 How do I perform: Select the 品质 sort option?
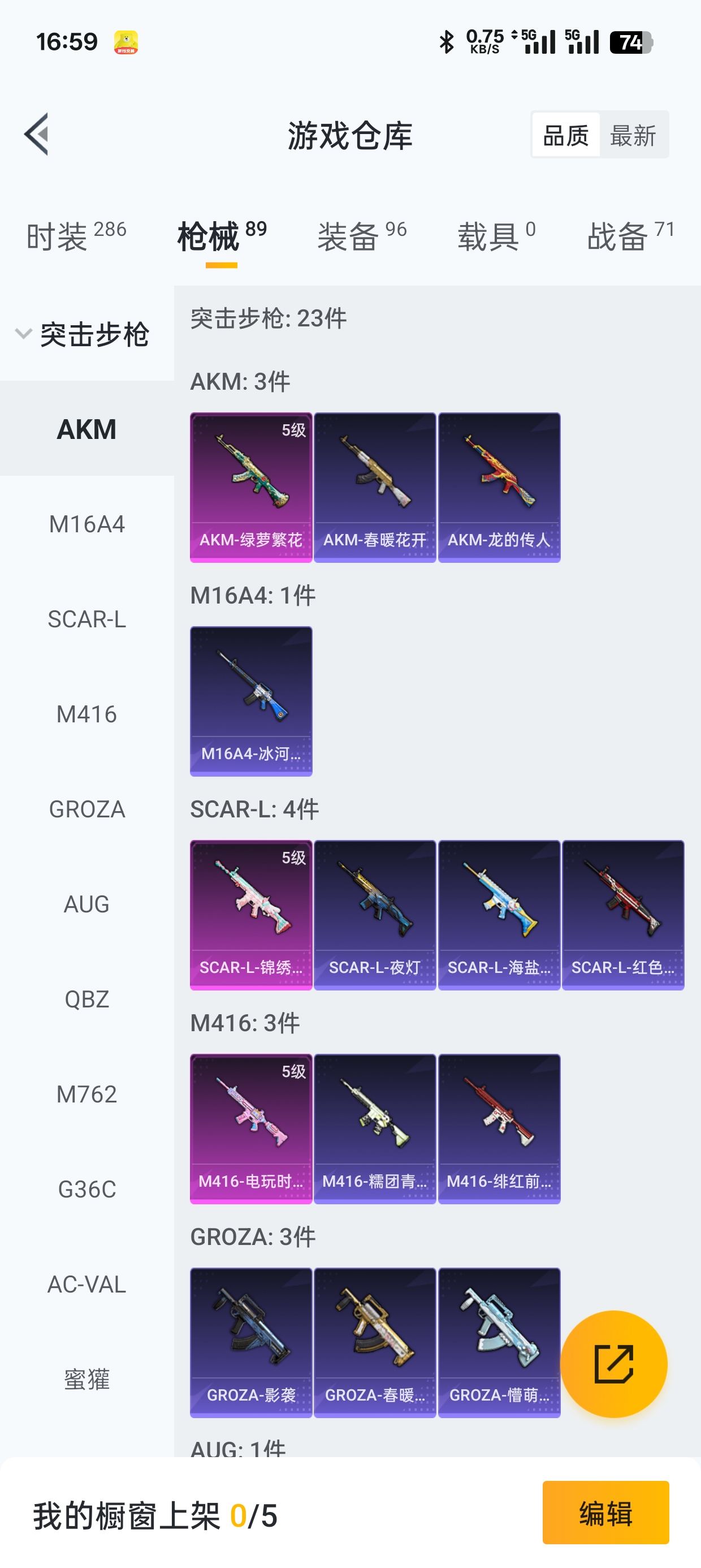click(x=566, y=135)
